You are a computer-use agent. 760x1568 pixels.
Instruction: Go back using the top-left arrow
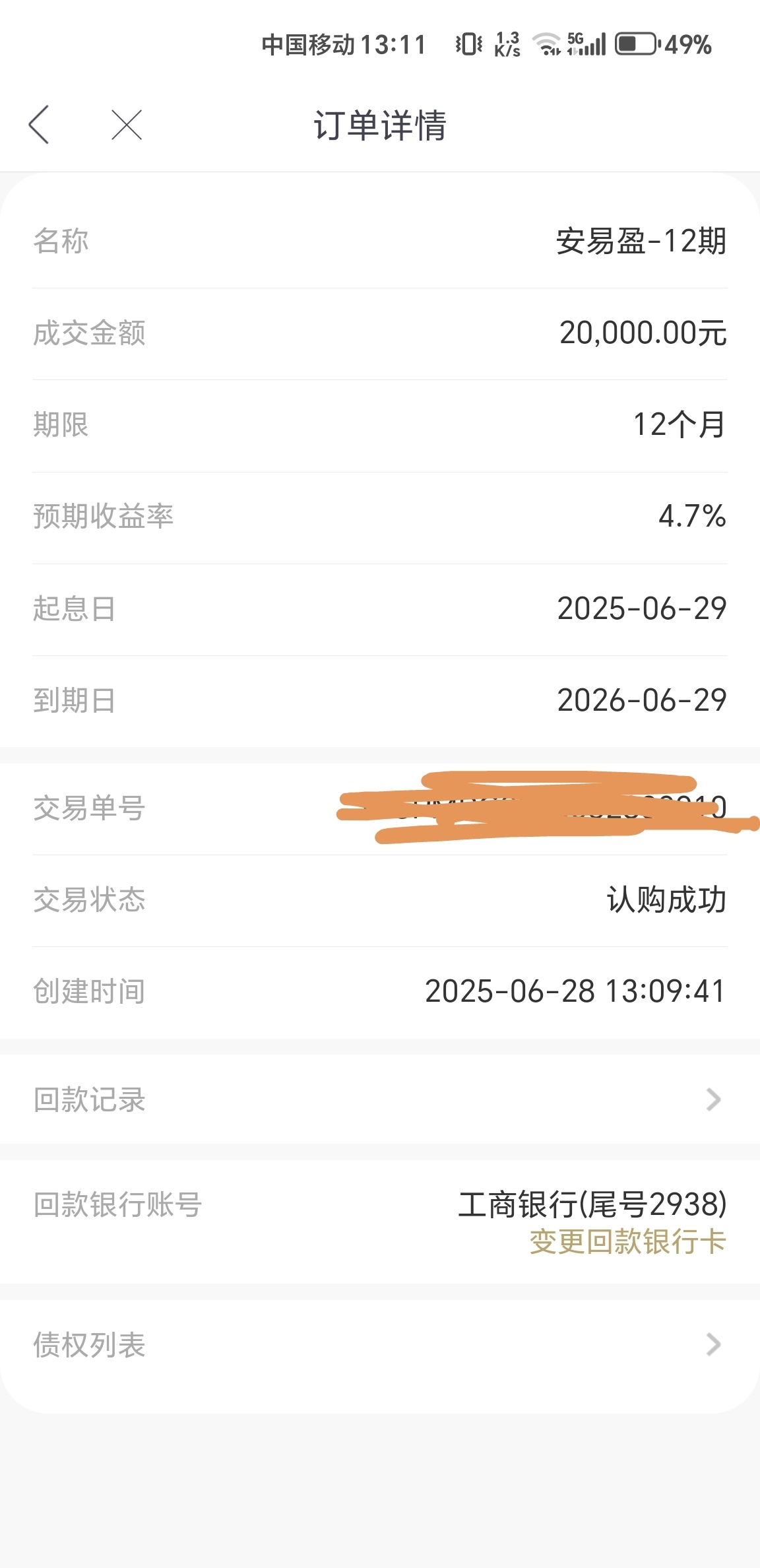[x=39, y=125]
